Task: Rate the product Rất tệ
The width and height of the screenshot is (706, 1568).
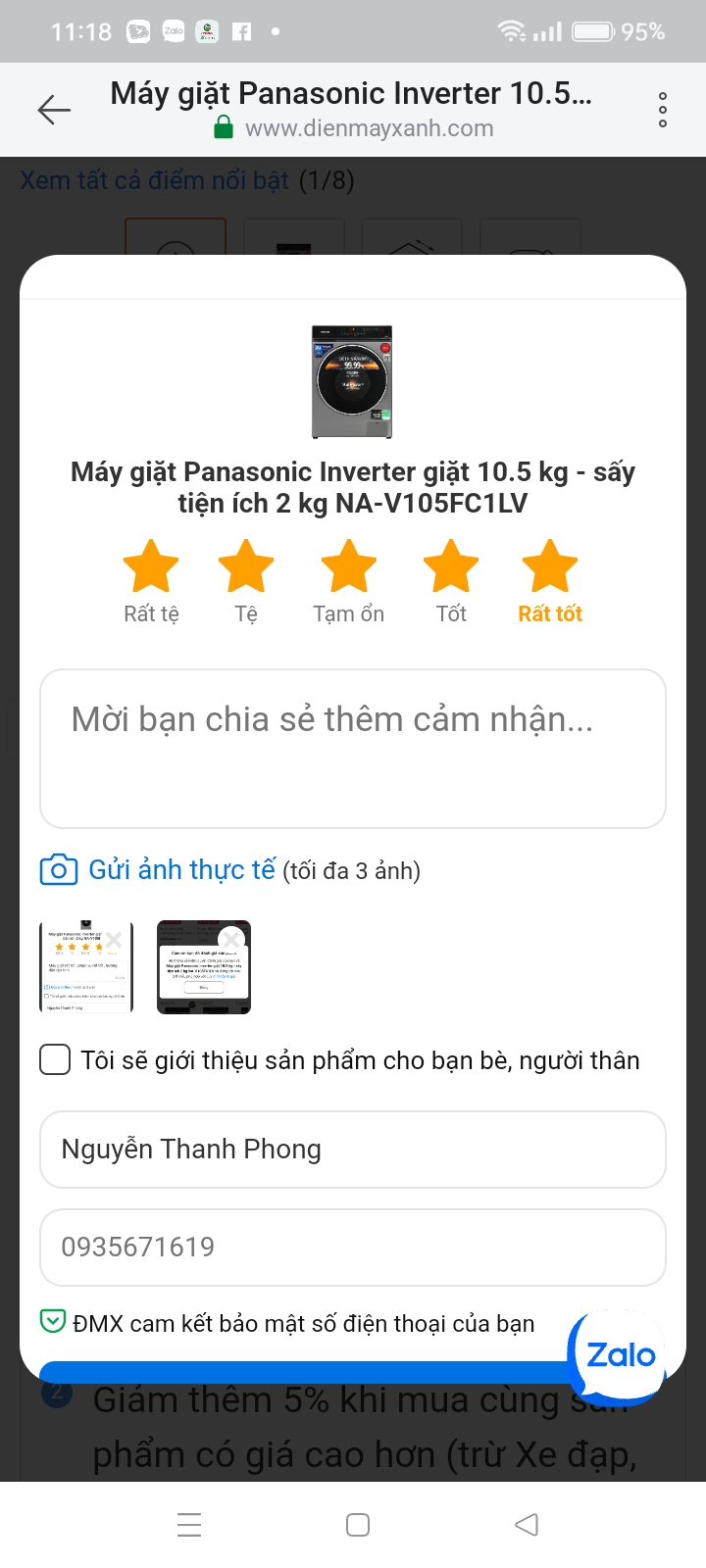Action: tap(151, 566)
